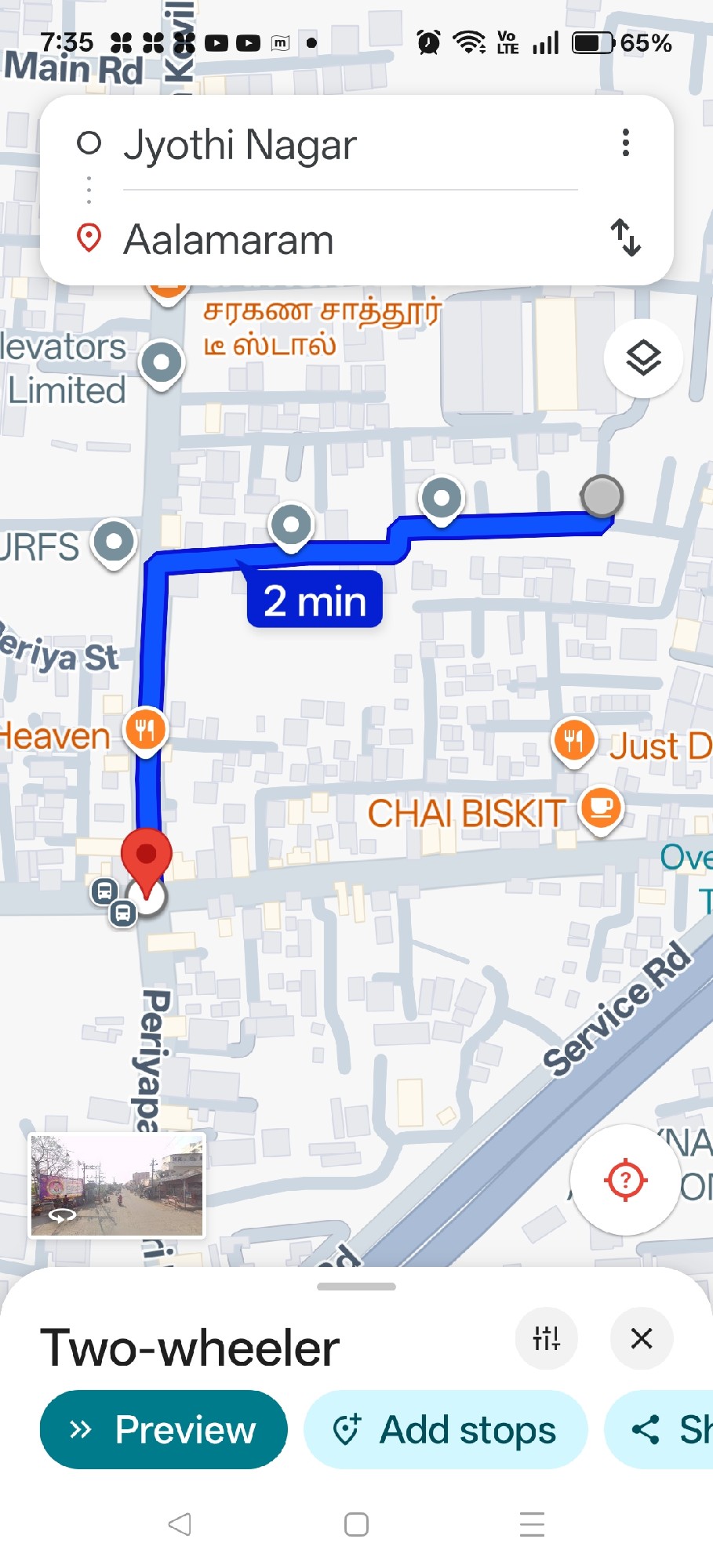Swap start and destination locations

pyautogui.click(x=625, y=238)
